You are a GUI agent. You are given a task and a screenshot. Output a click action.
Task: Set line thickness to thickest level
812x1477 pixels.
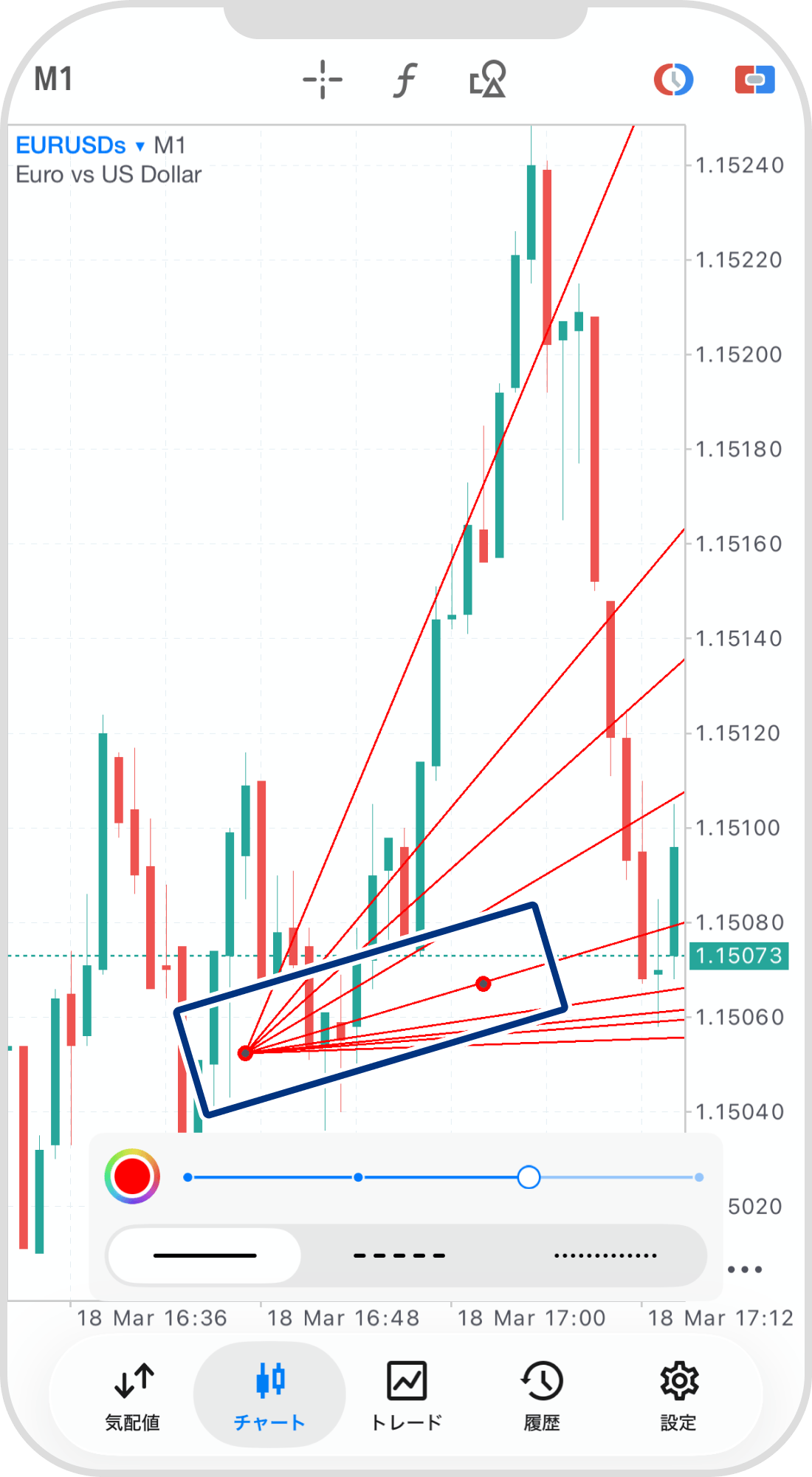(698, 1177)
